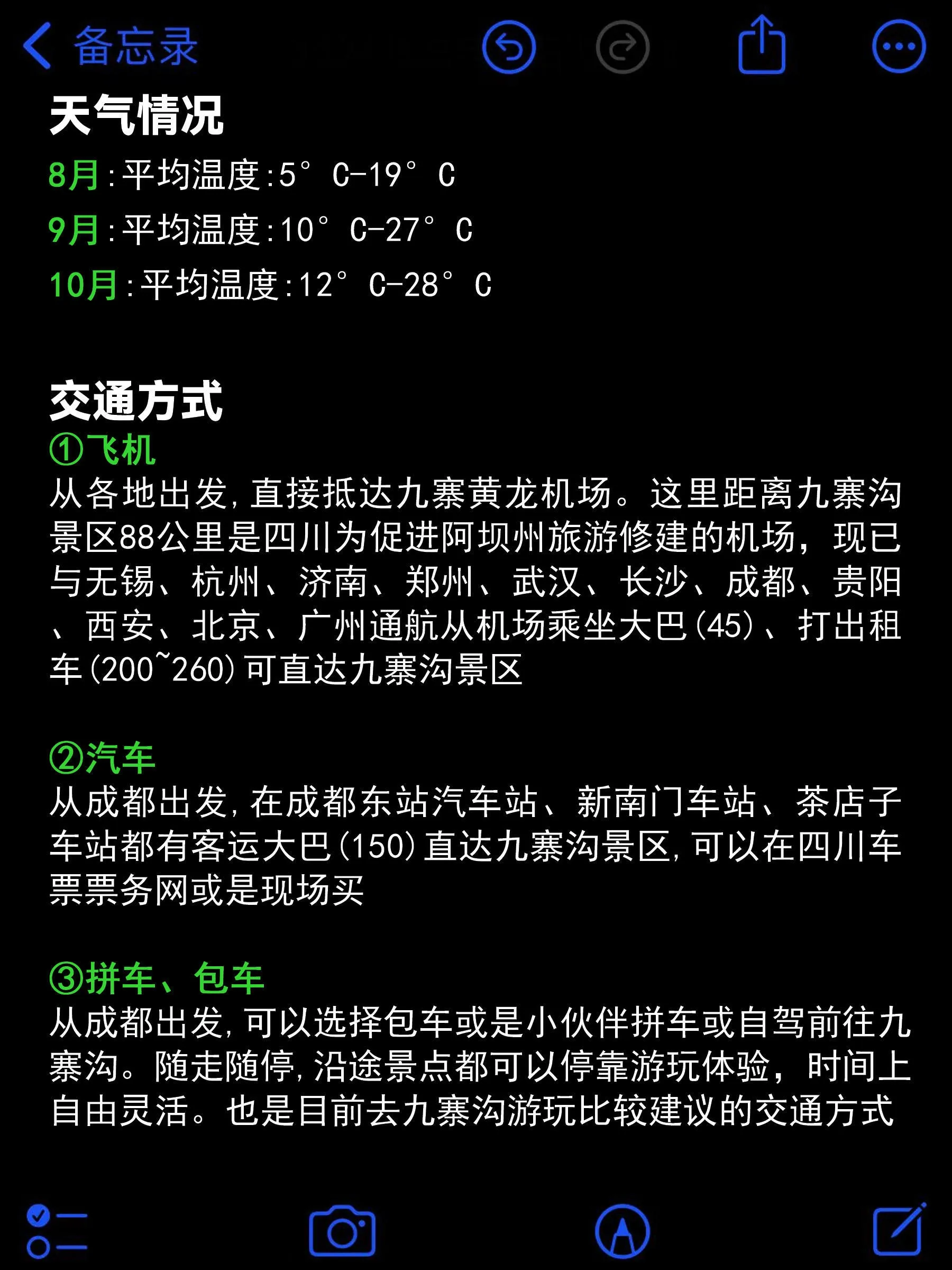Open the more options menu
The image size is (952, 1270).
coord(899,47)
